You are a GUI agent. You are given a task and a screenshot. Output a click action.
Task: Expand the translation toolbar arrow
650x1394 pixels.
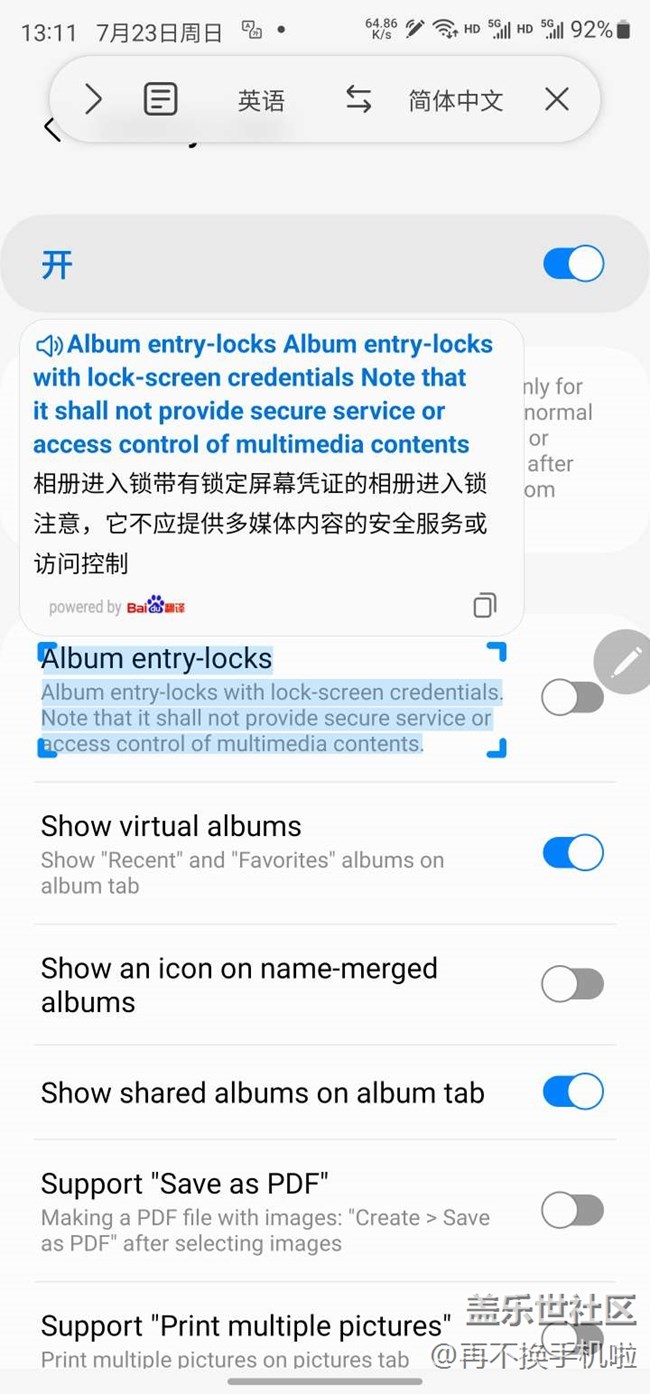[93, 99]
